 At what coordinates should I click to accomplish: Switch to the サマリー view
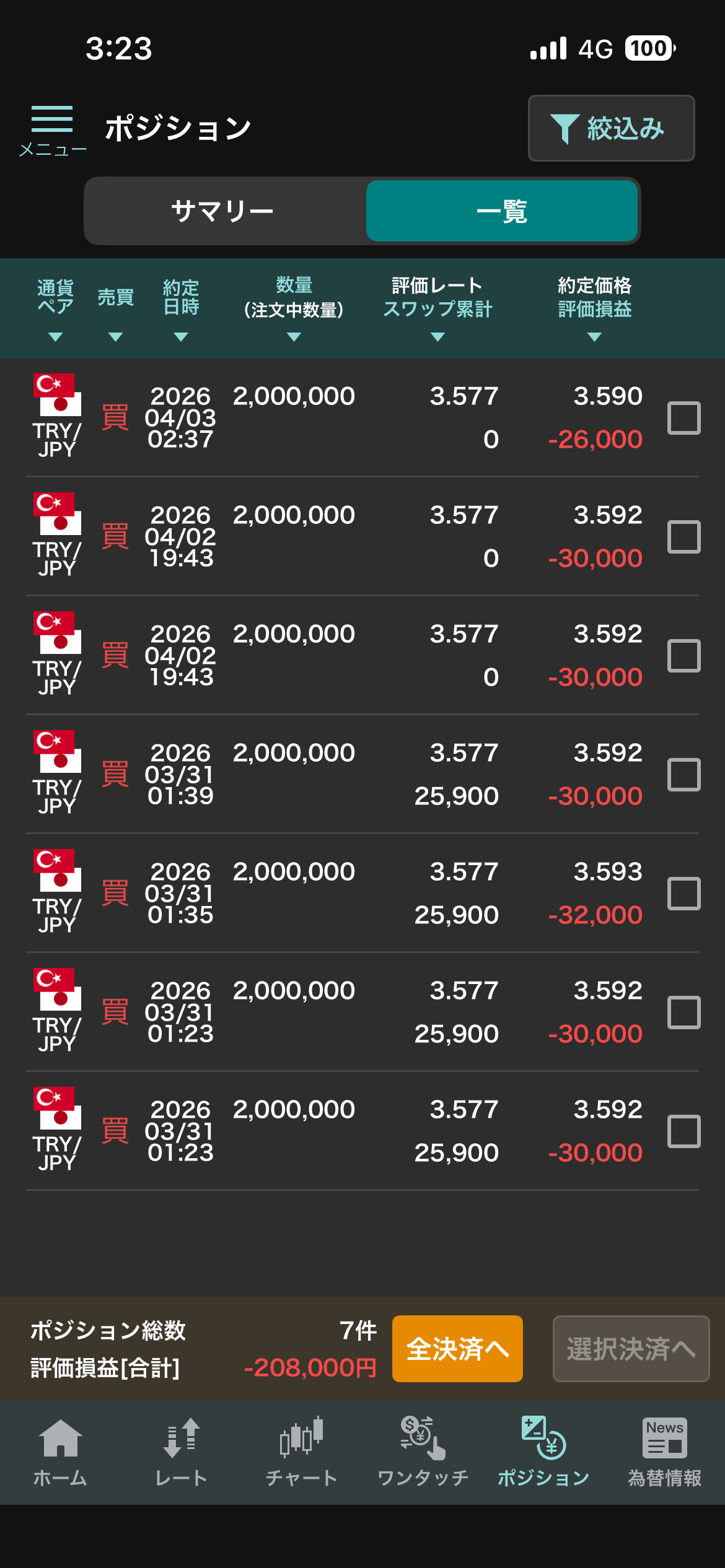pos(223,211)
